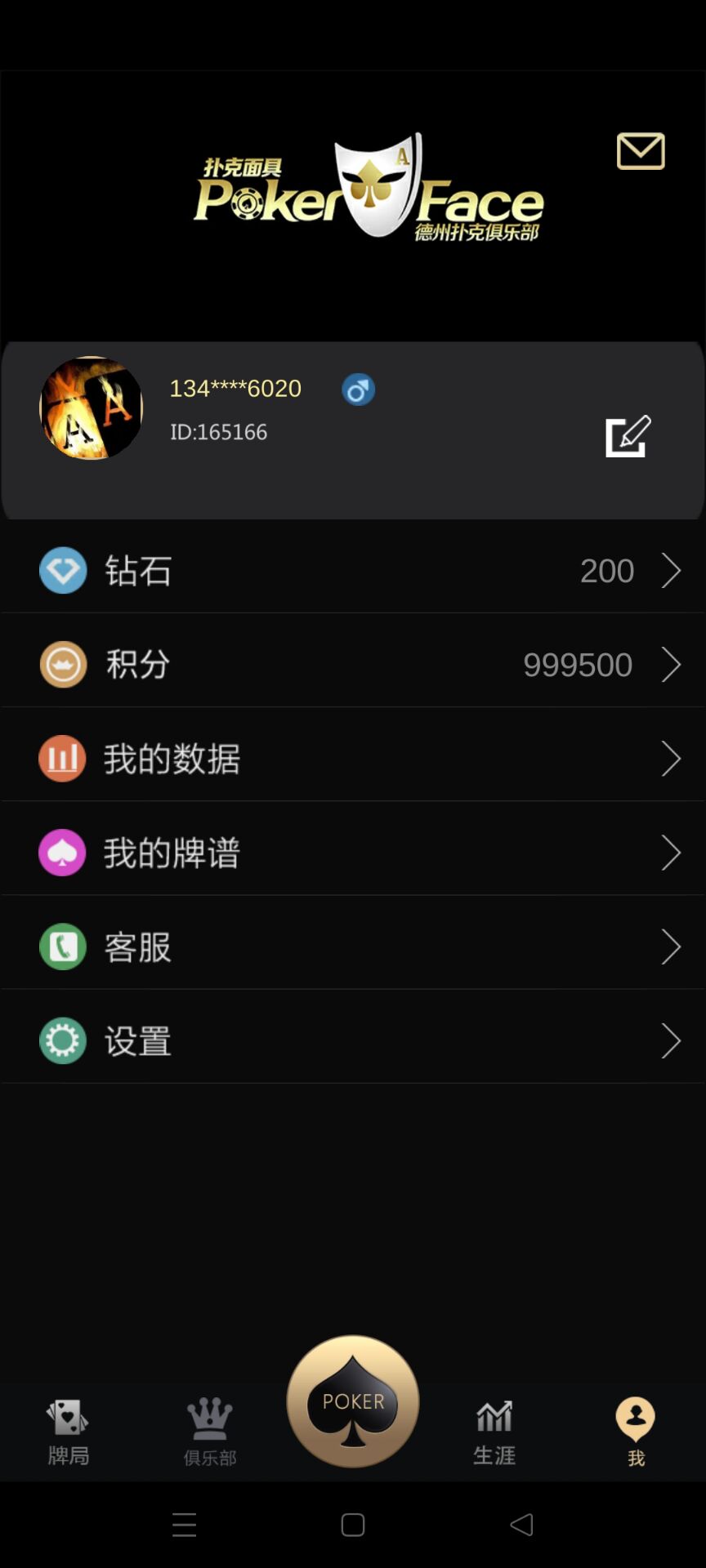Expand the 钻石 row chevron
Viewport: 706px width, 1568px height.
pos(672,570)
